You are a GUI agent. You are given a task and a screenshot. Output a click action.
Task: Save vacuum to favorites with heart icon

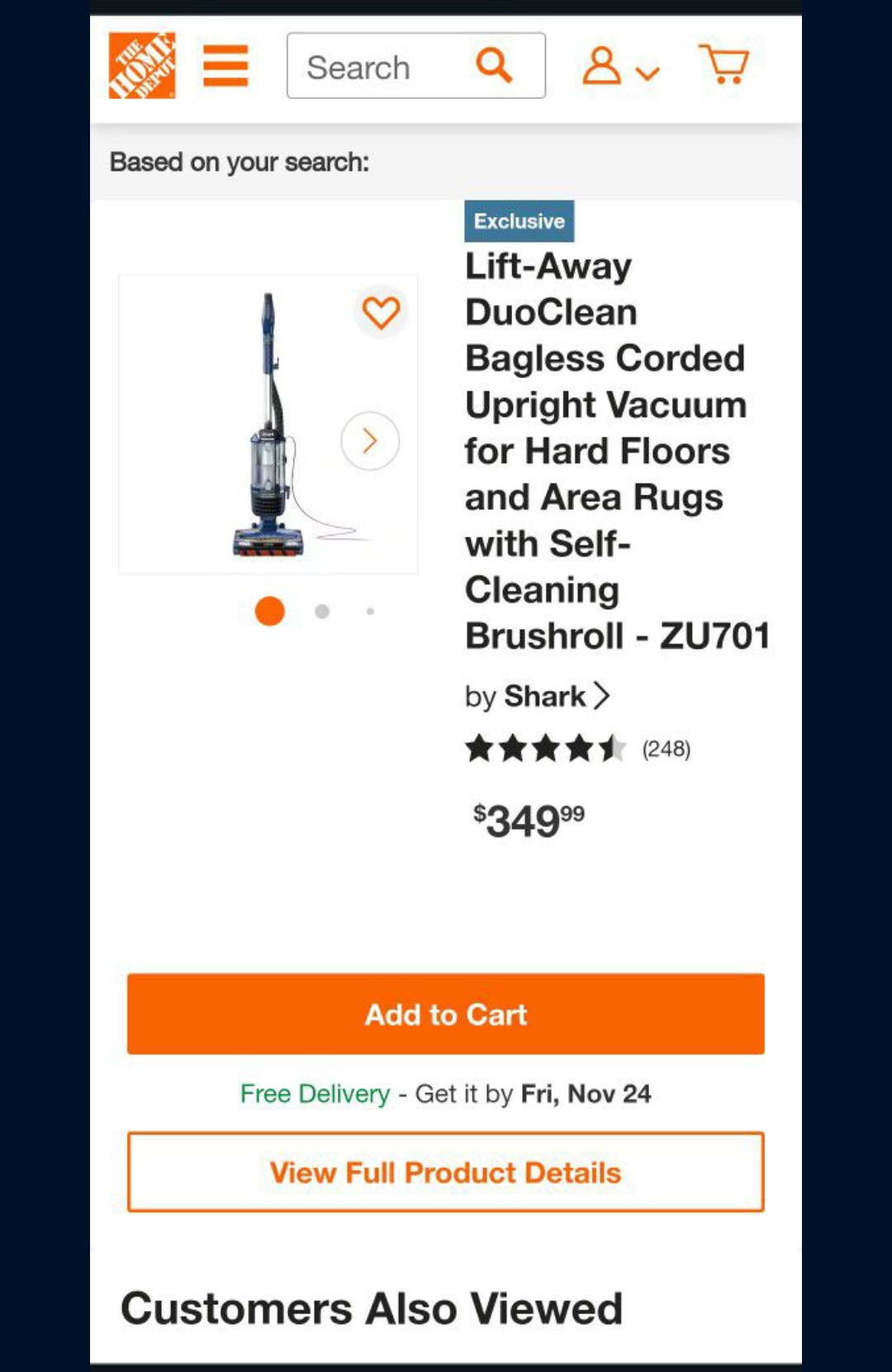pyautogui.click(x=381, y=312)
